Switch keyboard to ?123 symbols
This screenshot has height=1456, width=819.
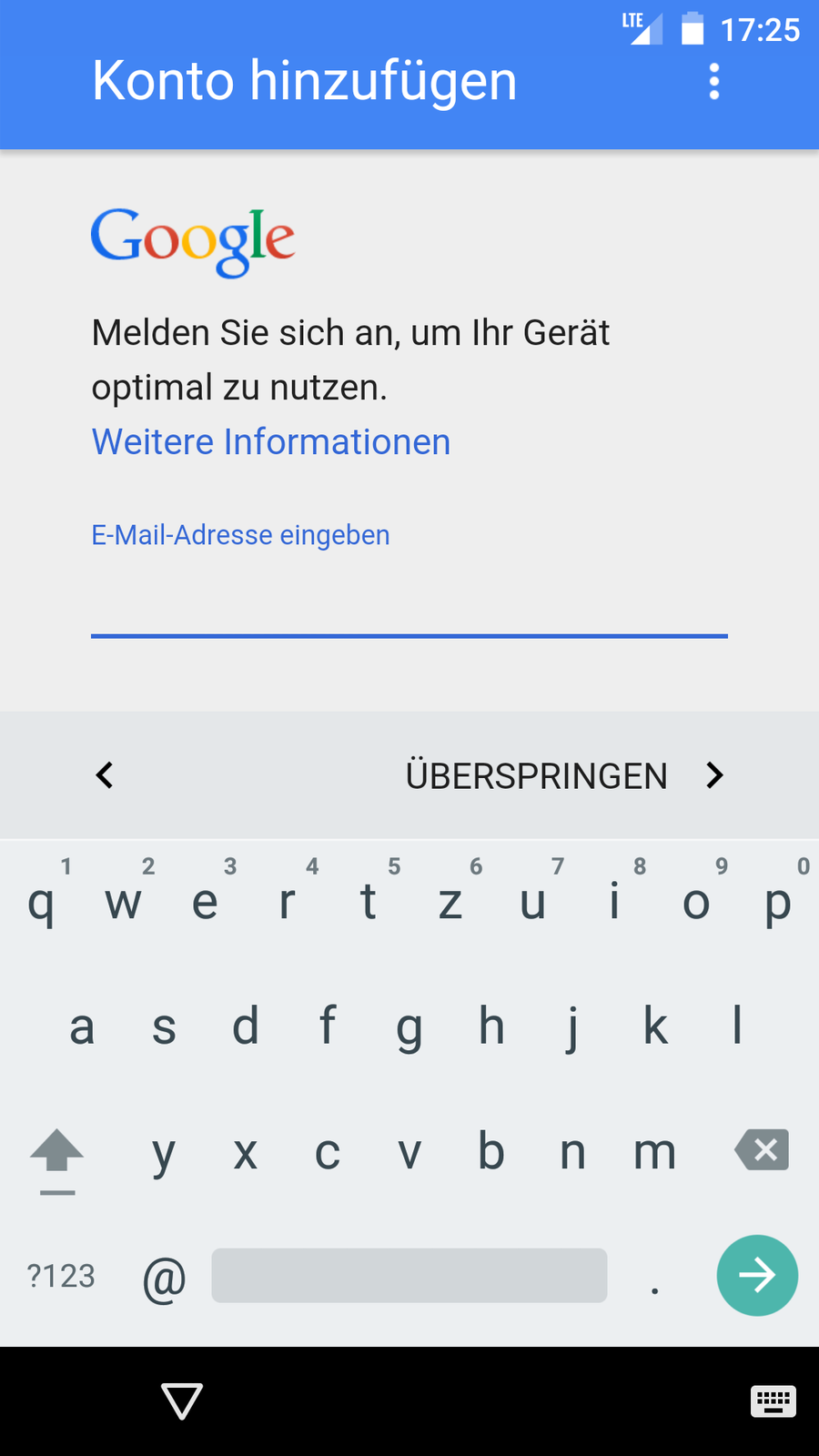61,1276
